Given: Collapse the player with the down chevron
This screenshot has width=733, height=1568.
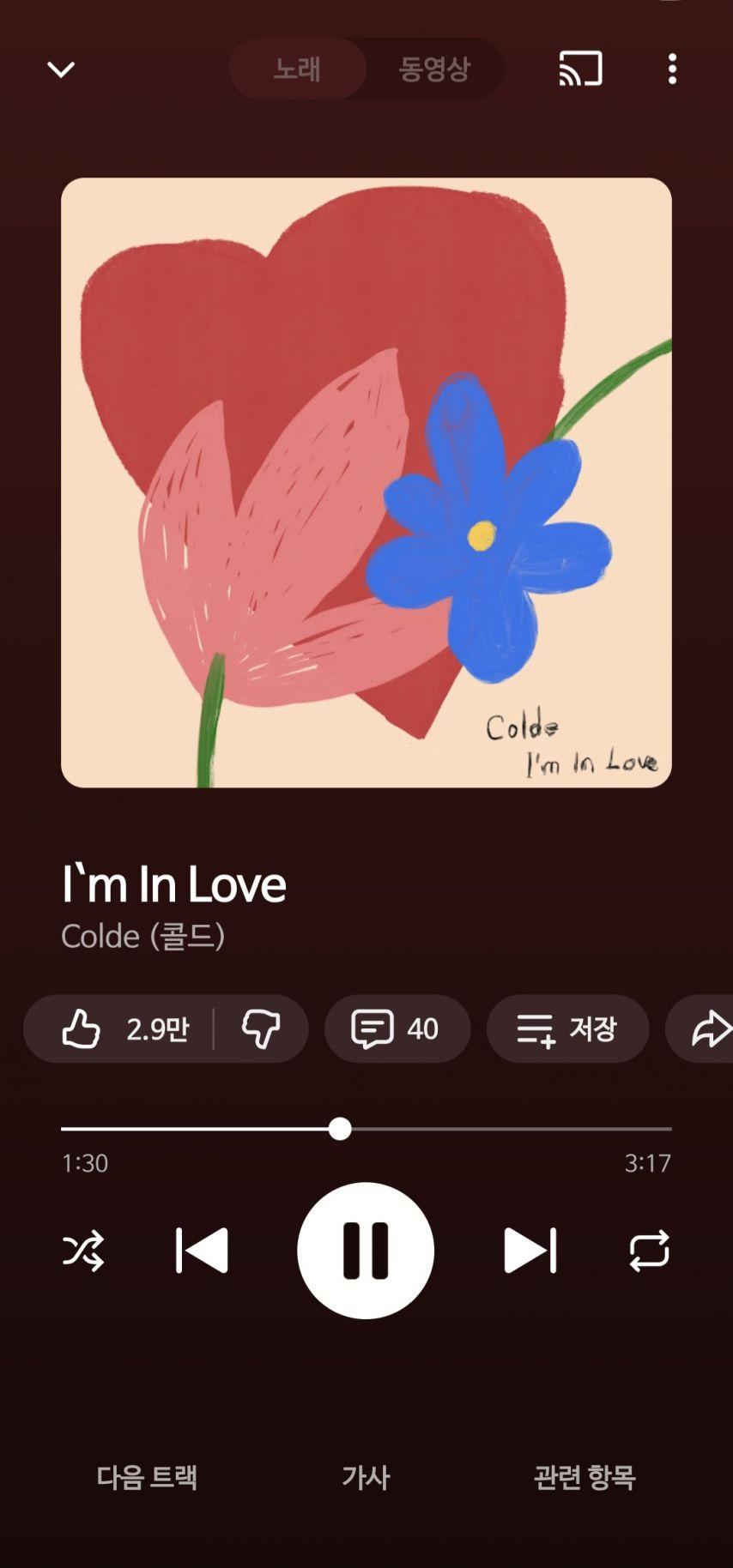Looking at the screenshot, I should (60, 69).
